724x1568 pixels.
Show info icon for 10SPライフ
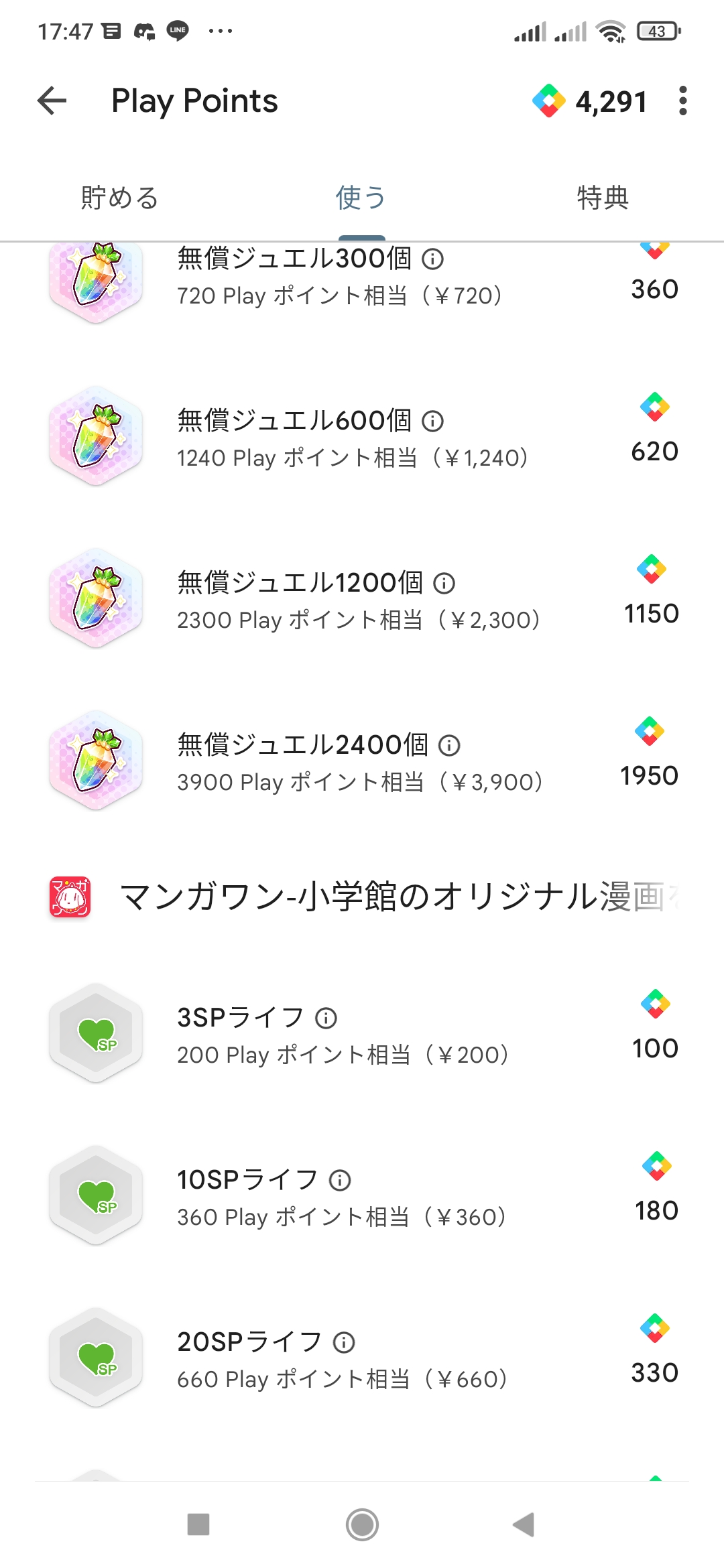point(340,1180)
